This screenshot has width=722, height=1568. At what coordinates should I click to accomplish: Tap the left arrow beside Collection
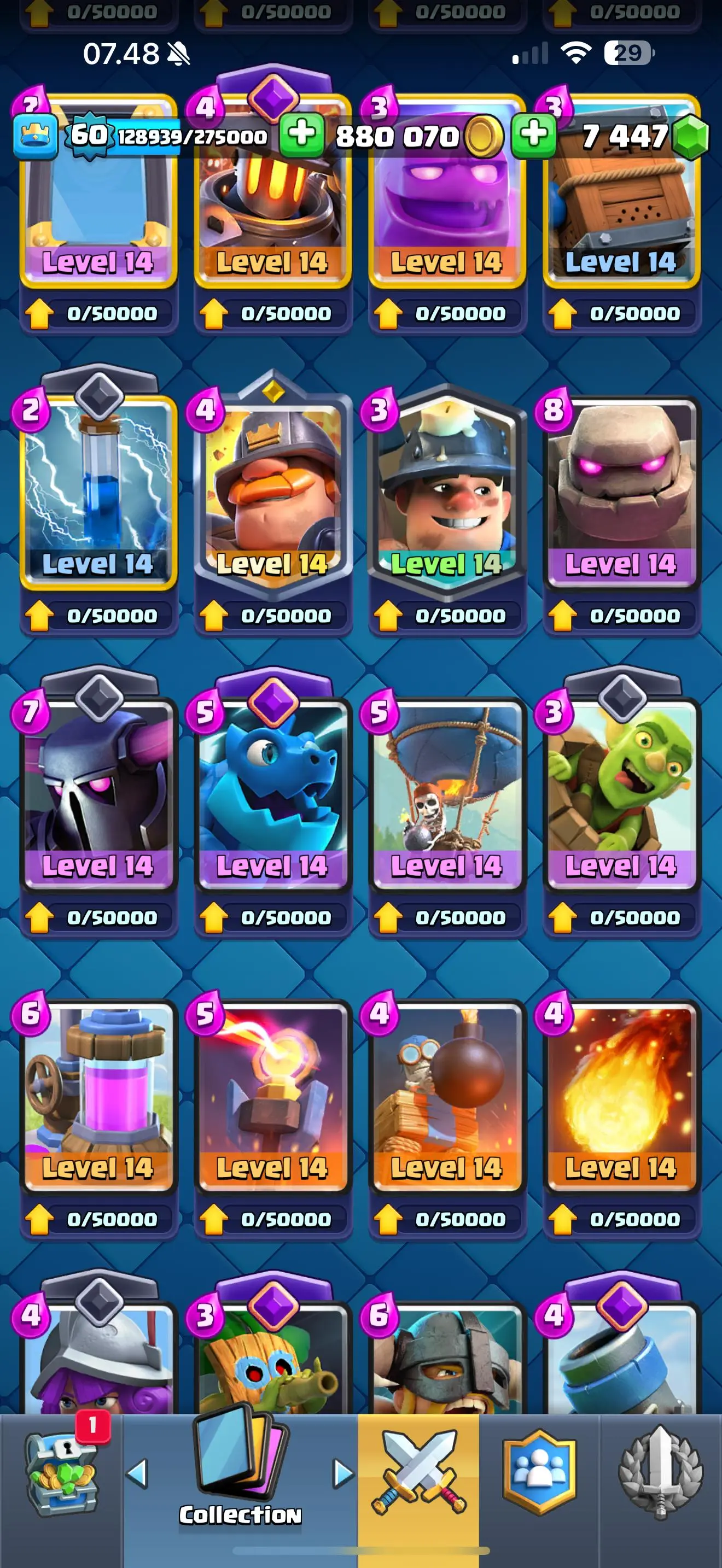tap(138, 1473)
